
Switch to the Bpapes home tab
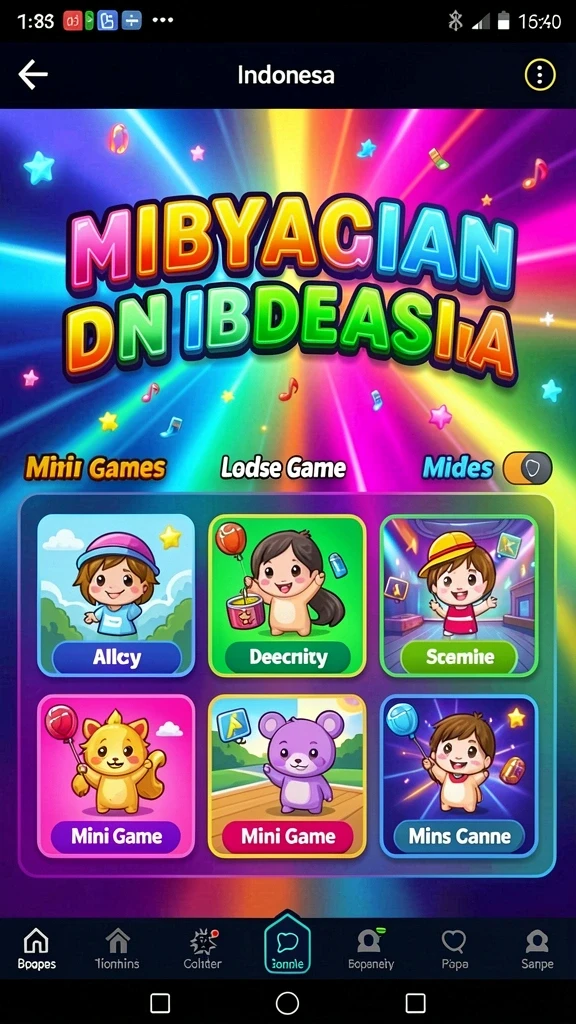click(x=37, y=950)
